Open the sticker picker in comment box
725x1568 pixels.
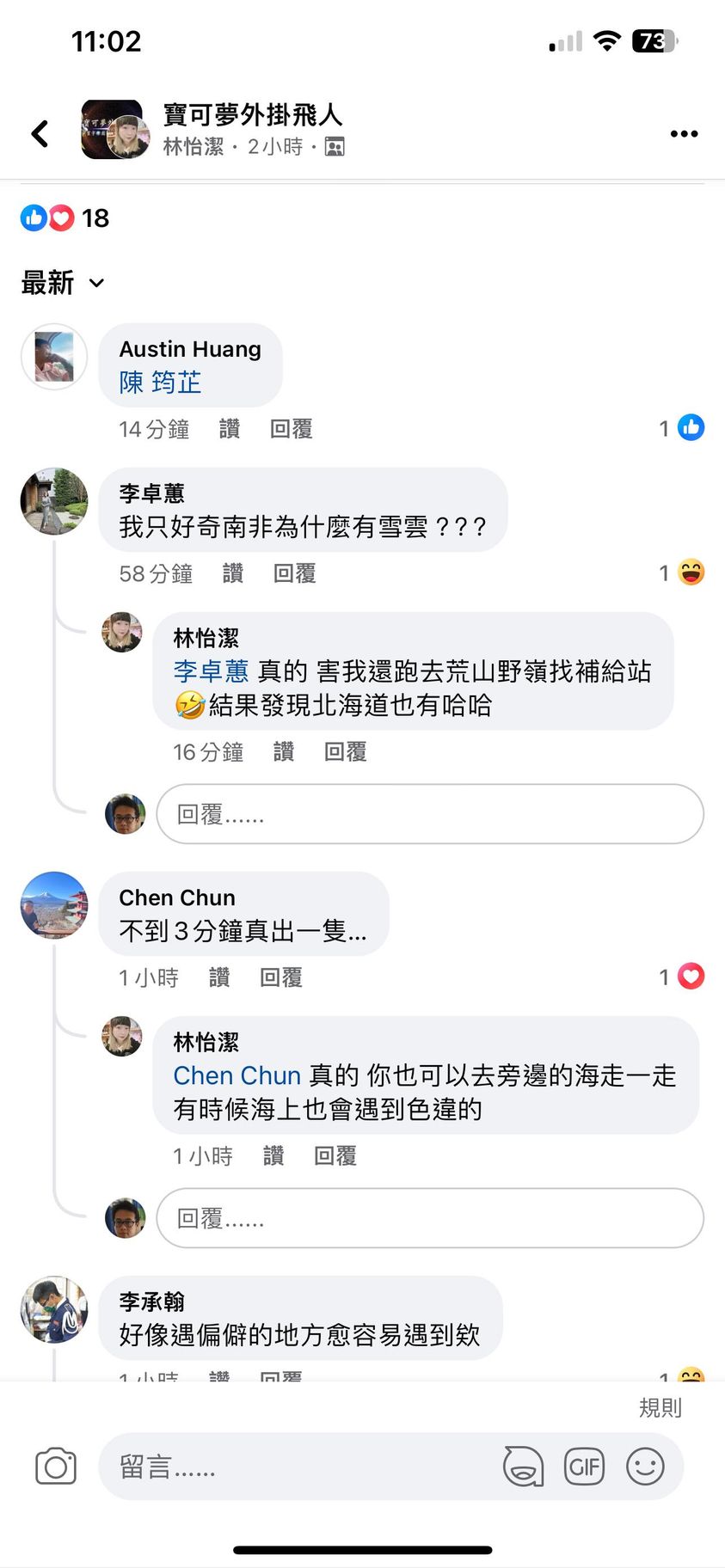(523, 1467)
